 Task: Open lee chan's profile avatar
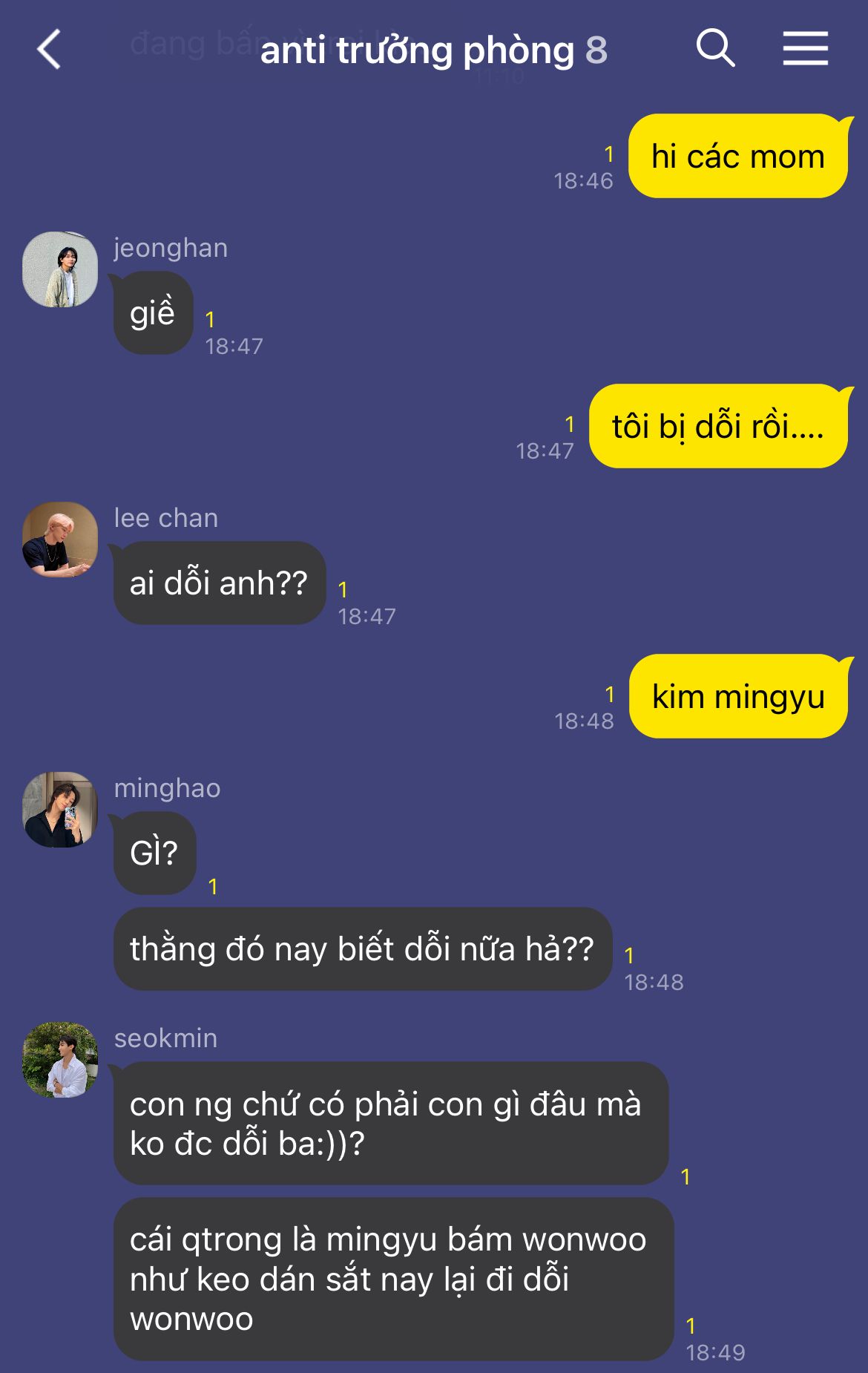point(60,540)
